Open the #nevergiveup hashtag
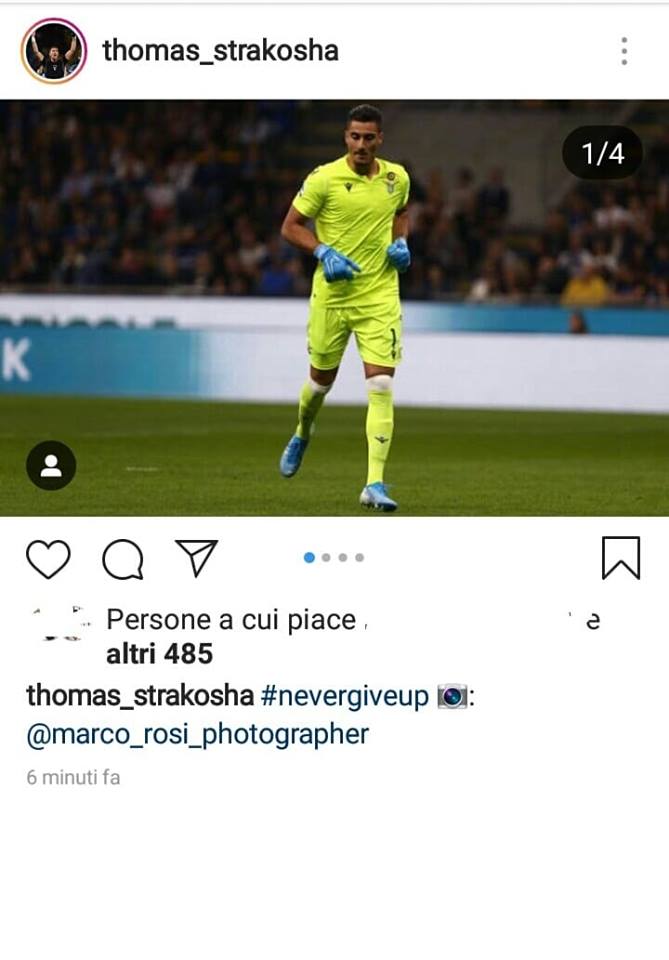Viewport: 669px width, 960px height. coord(346,696)
